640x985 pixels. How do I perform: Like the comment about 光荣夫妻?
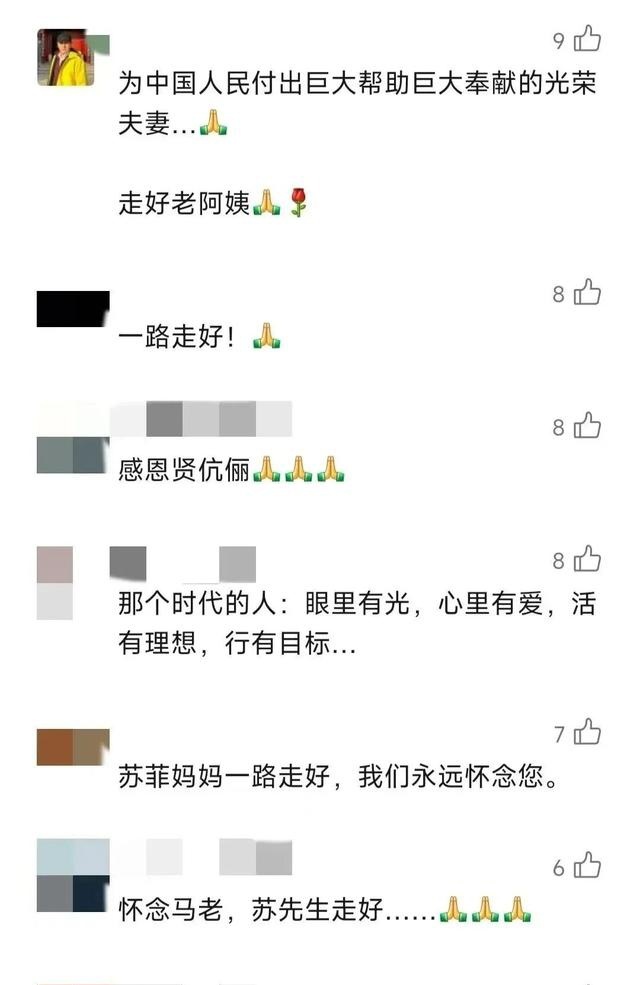587,38
